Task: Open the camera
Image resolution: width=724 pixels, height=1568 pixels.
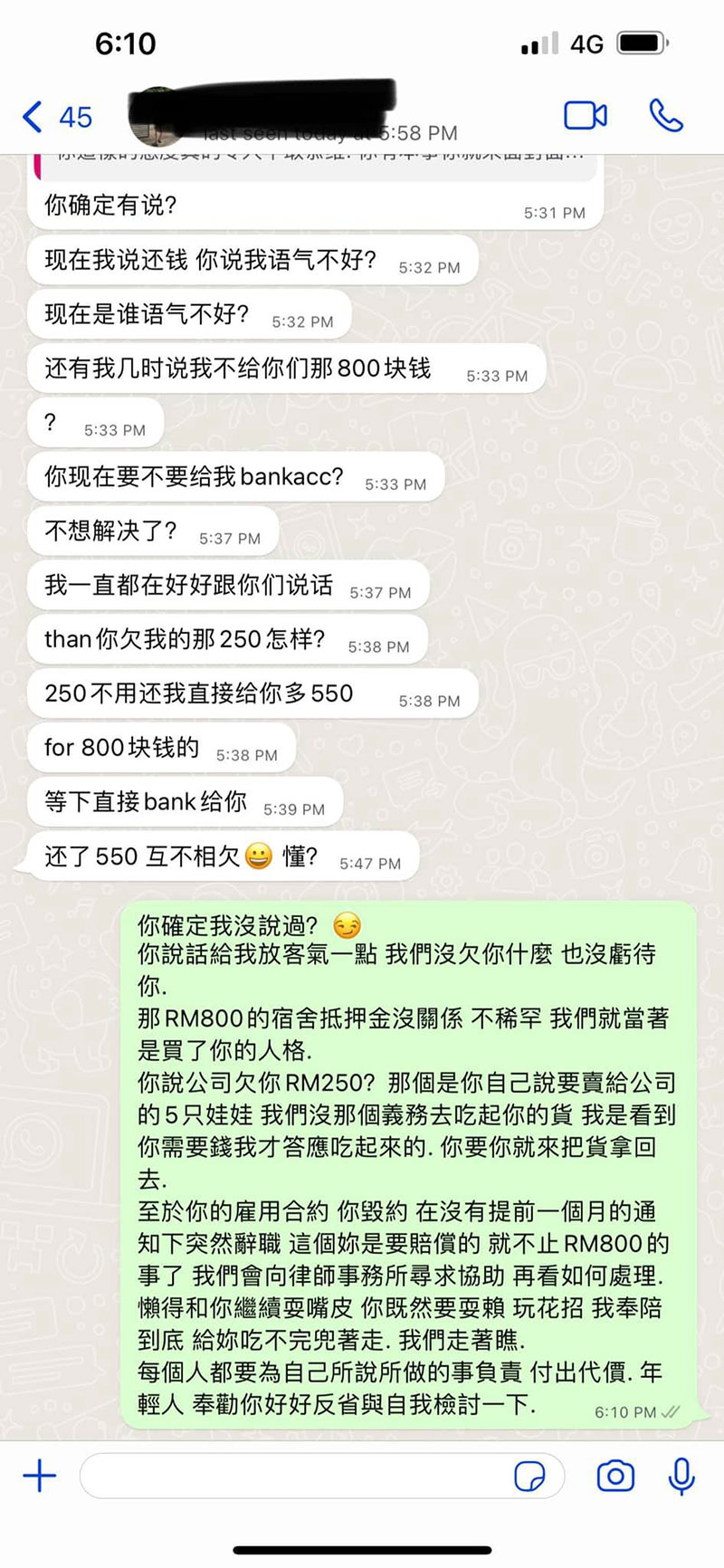Action: 615,1477
